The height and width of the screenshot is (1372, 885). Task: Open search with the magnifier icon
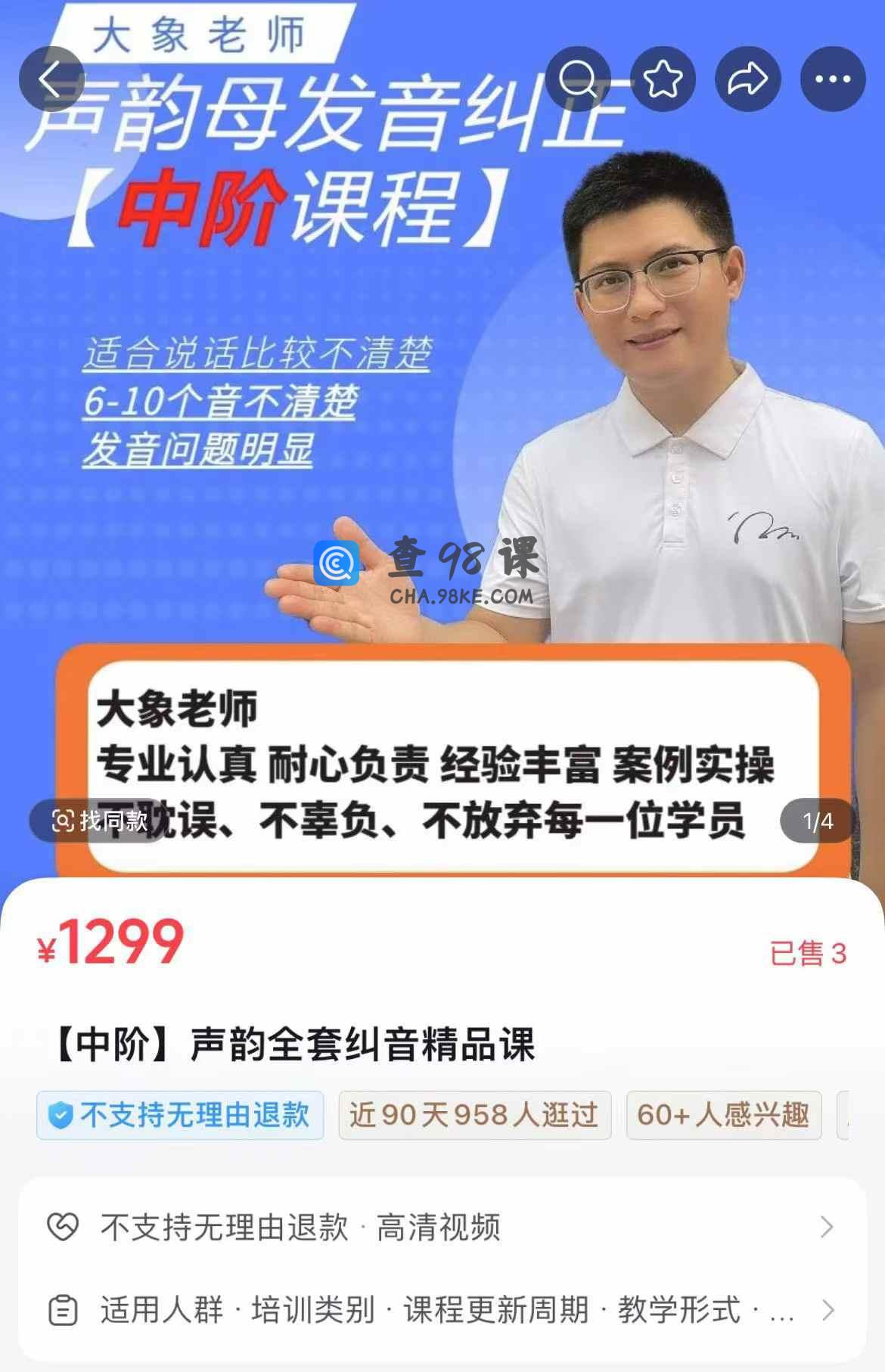tap(578, 79)
